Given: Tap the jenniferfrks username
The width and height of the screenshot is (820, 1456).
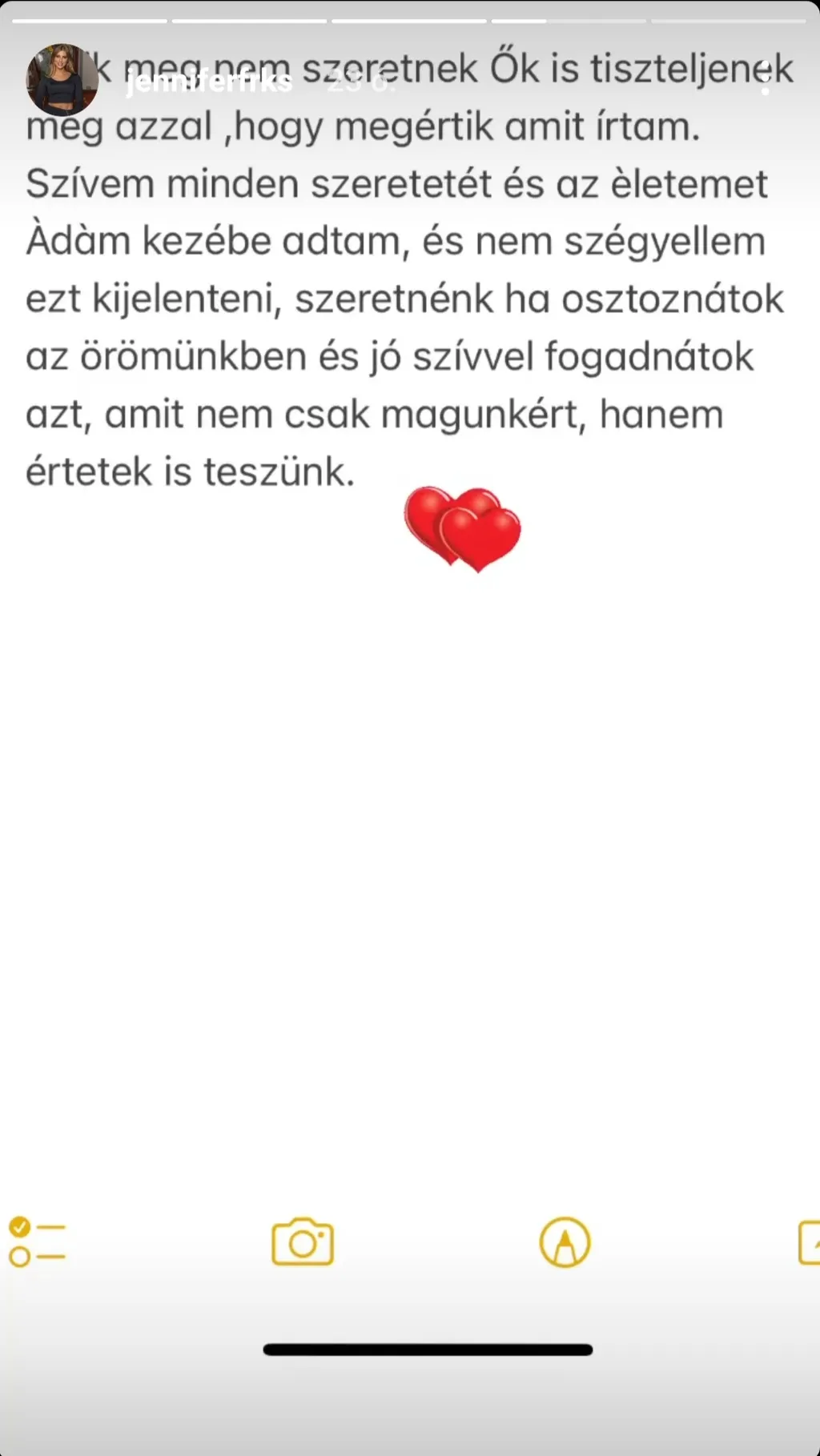Looking at the screenshot, I should [x=209, y=81].
